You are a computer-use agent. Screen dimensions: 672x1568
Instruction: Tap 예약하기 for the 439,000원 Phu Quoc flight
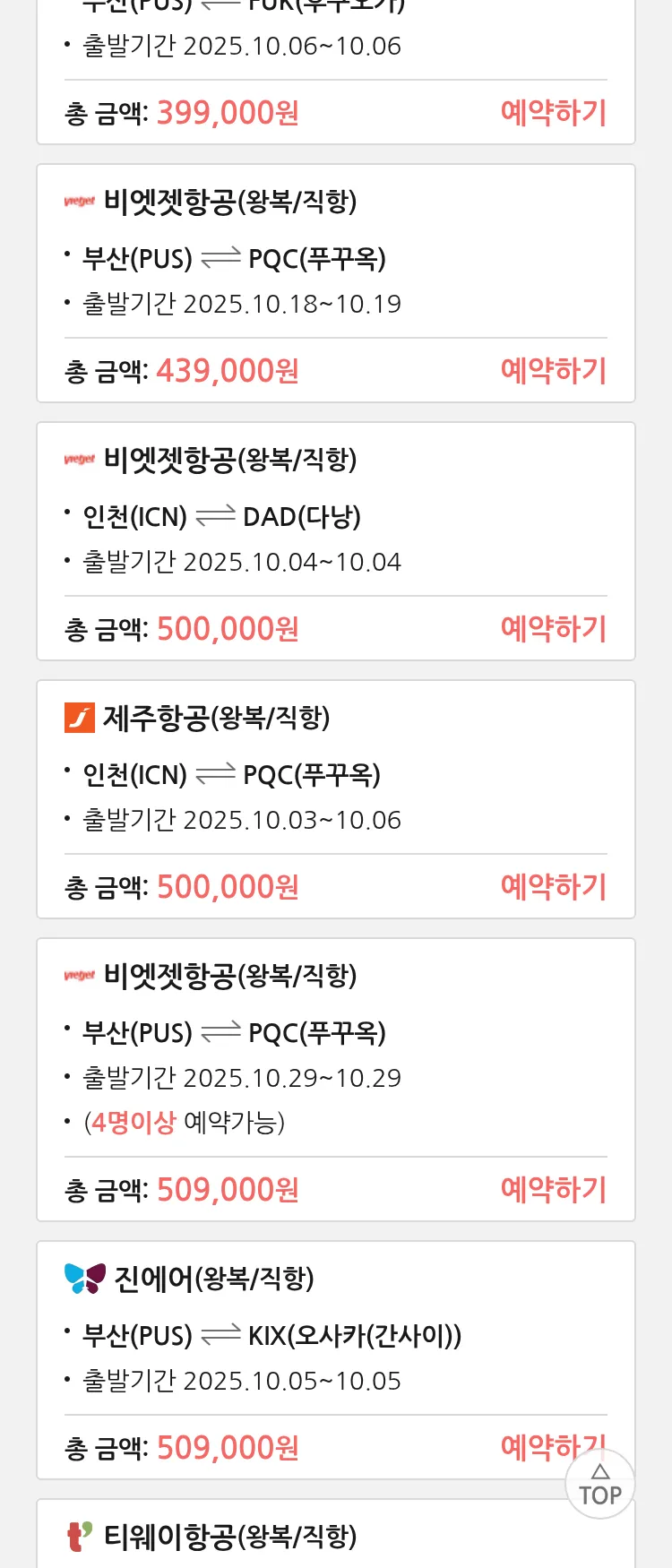(x=553, y=371)
